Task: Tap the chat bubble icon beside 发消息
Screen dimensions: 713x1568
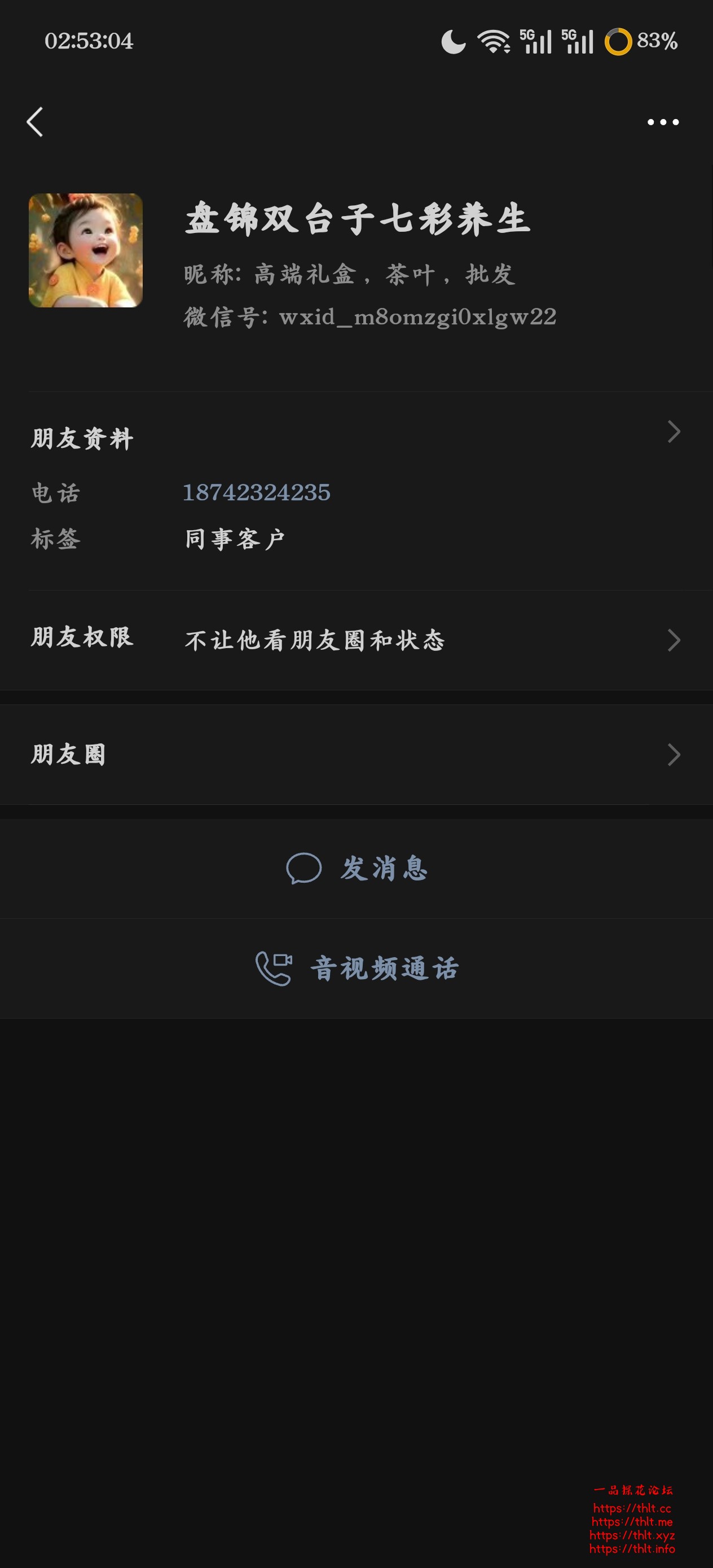Action: click(x=305, y=869)
